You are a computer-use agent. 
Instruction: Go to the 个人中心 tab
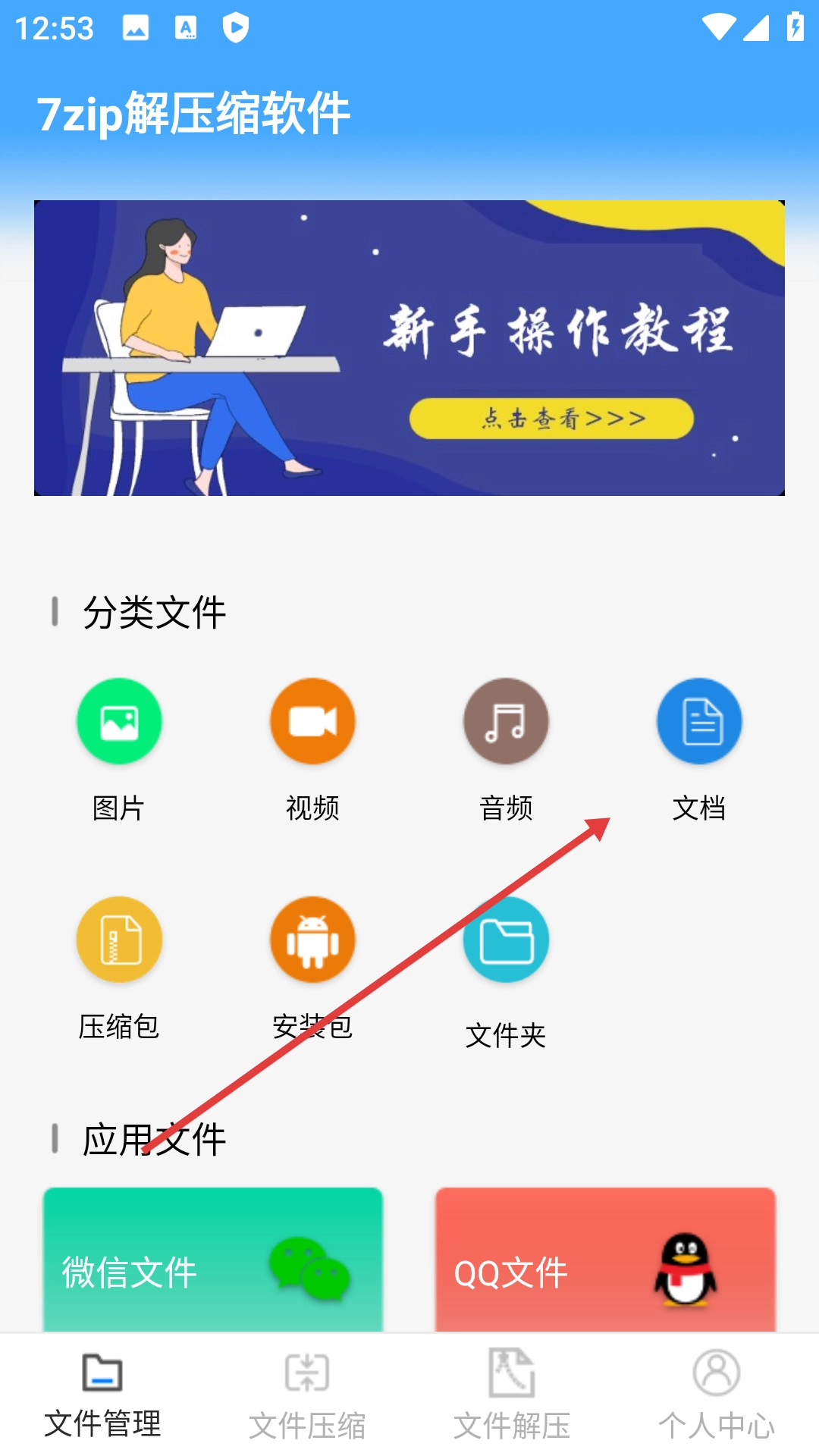717,1395
